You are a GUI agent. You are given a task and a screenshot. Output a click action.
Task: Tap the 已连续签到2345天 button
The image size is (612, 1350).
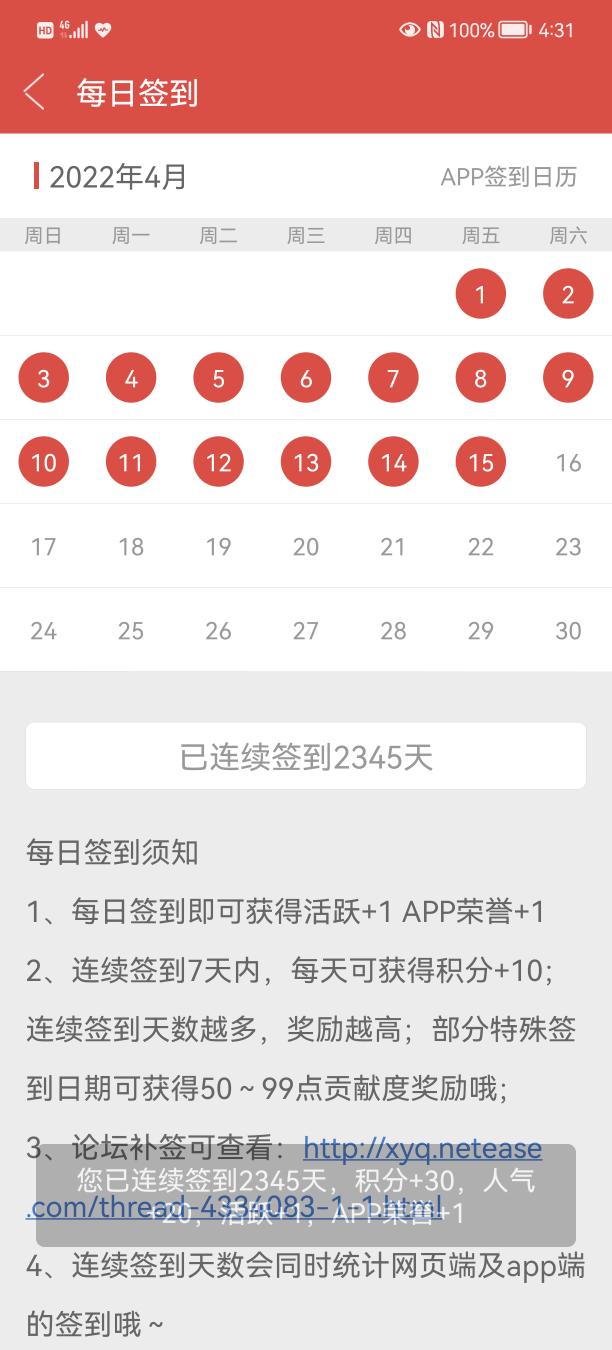(x=306, y=757)
